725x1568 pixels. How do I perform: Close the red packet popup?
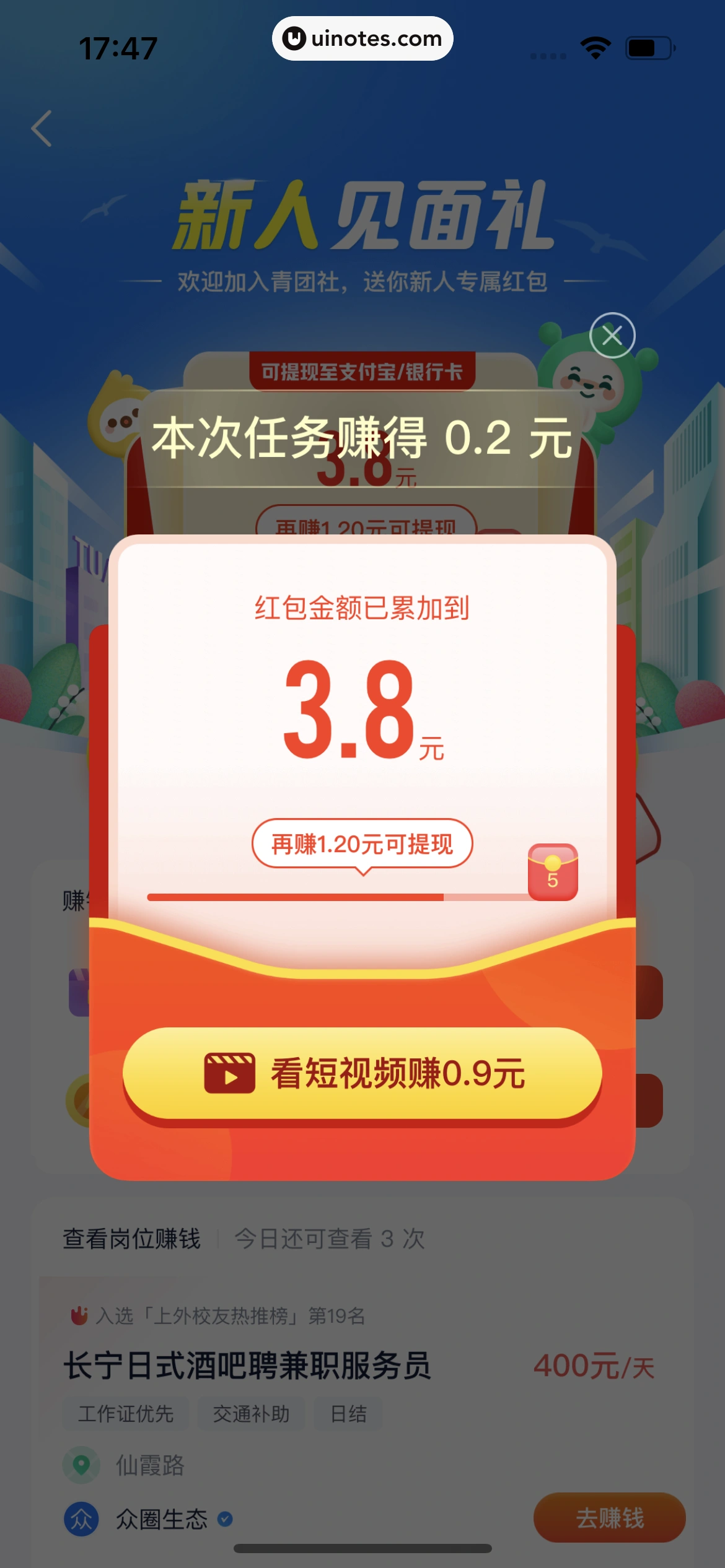[x=612, y=336]
